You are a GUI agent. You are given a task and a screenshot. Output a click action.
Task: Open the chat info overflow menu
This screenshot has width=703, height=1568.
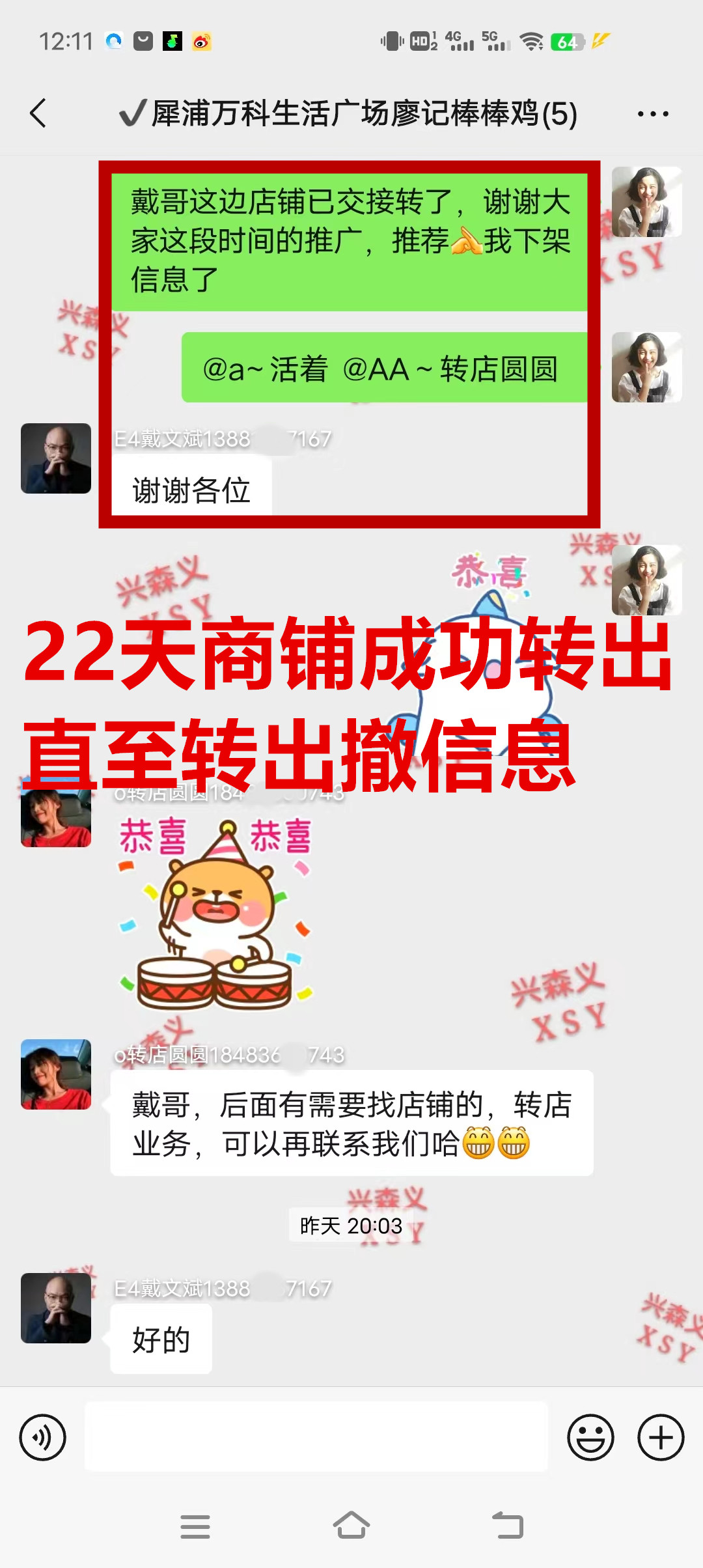tap(653, 114)
